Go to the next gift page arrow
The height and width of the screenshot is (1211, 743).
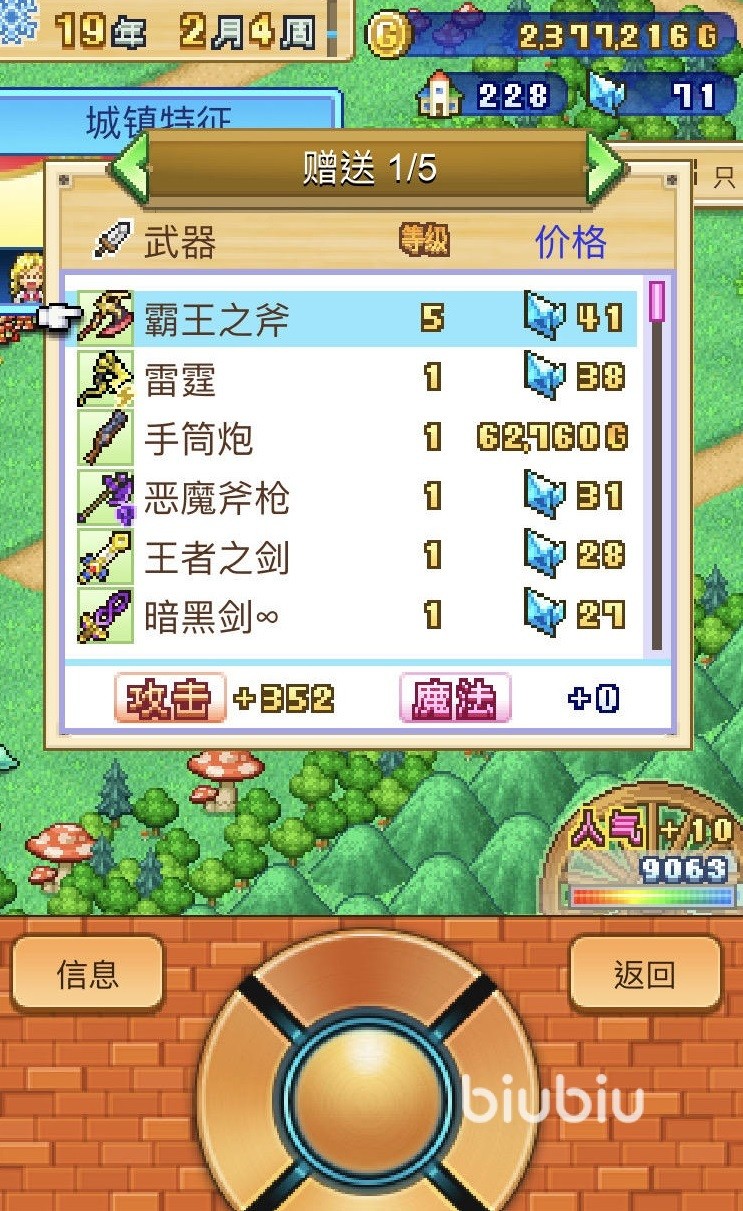point(604,168)
